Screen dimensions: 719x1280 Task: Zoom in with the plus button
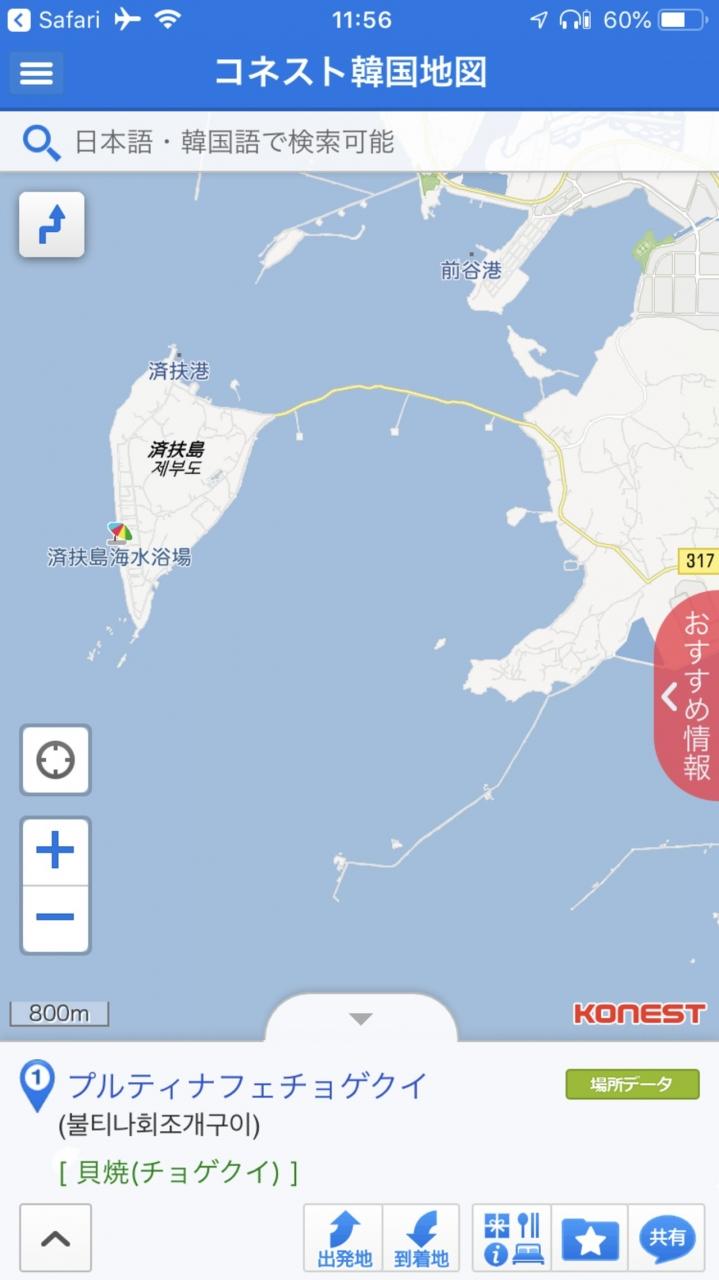(56, 852)
